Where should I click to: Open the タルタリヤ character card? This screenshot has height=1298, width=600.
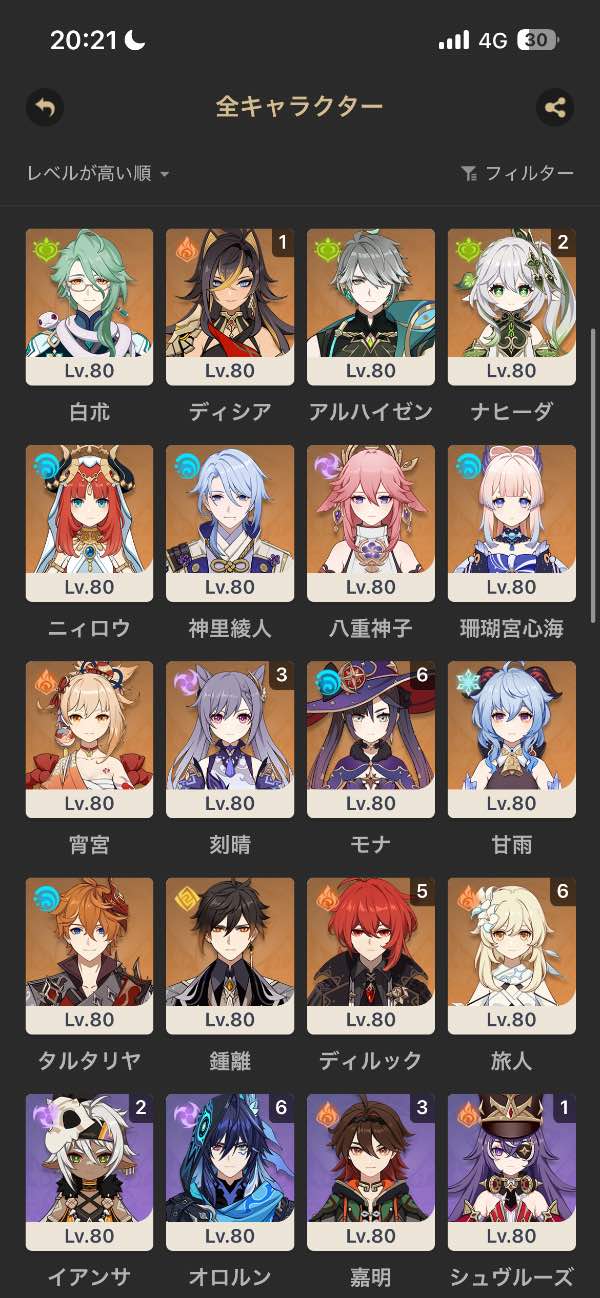[x=89, y=955]
